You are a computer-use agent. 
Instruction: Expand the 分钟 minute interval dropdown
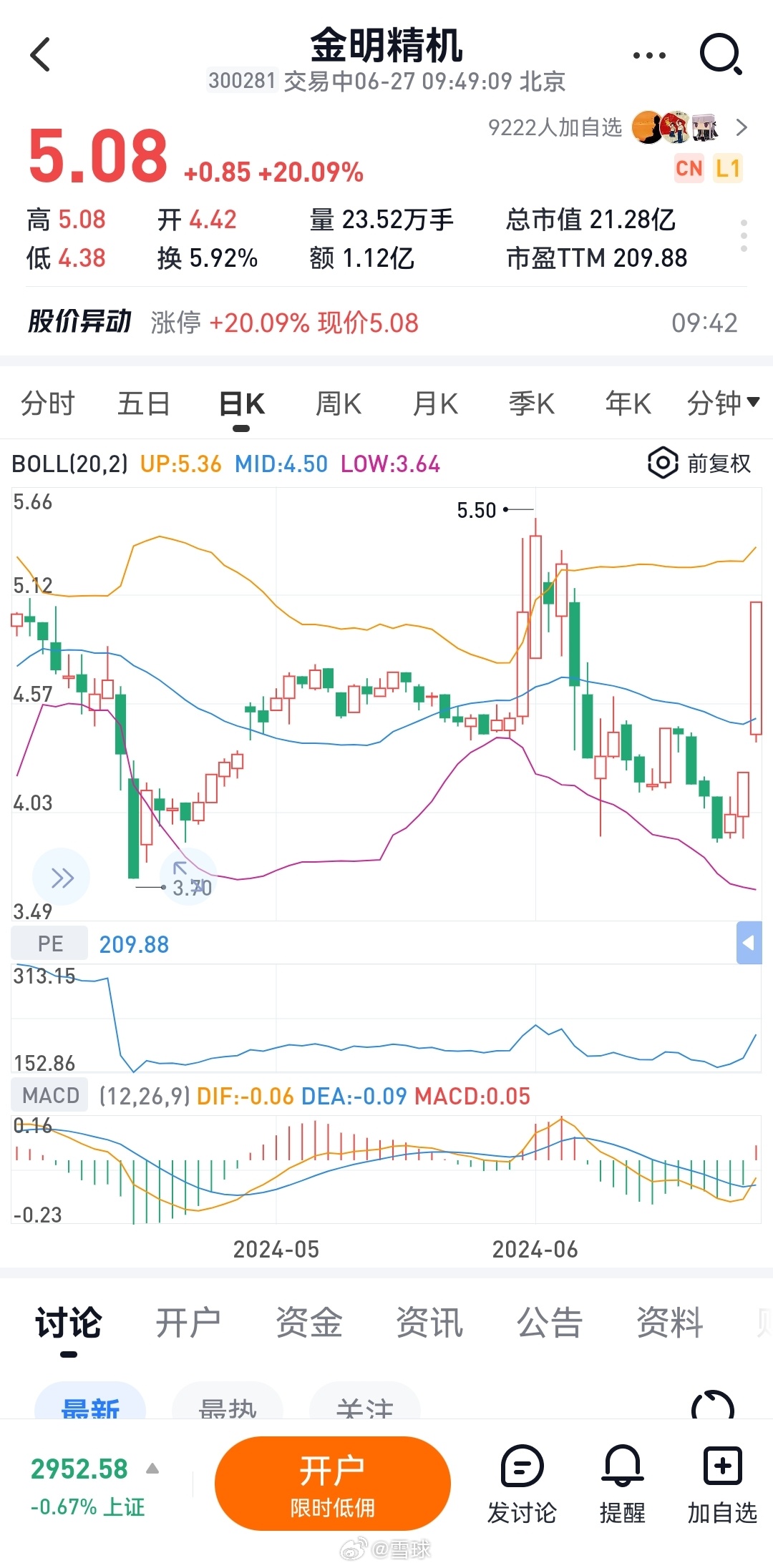pos(723,403)
